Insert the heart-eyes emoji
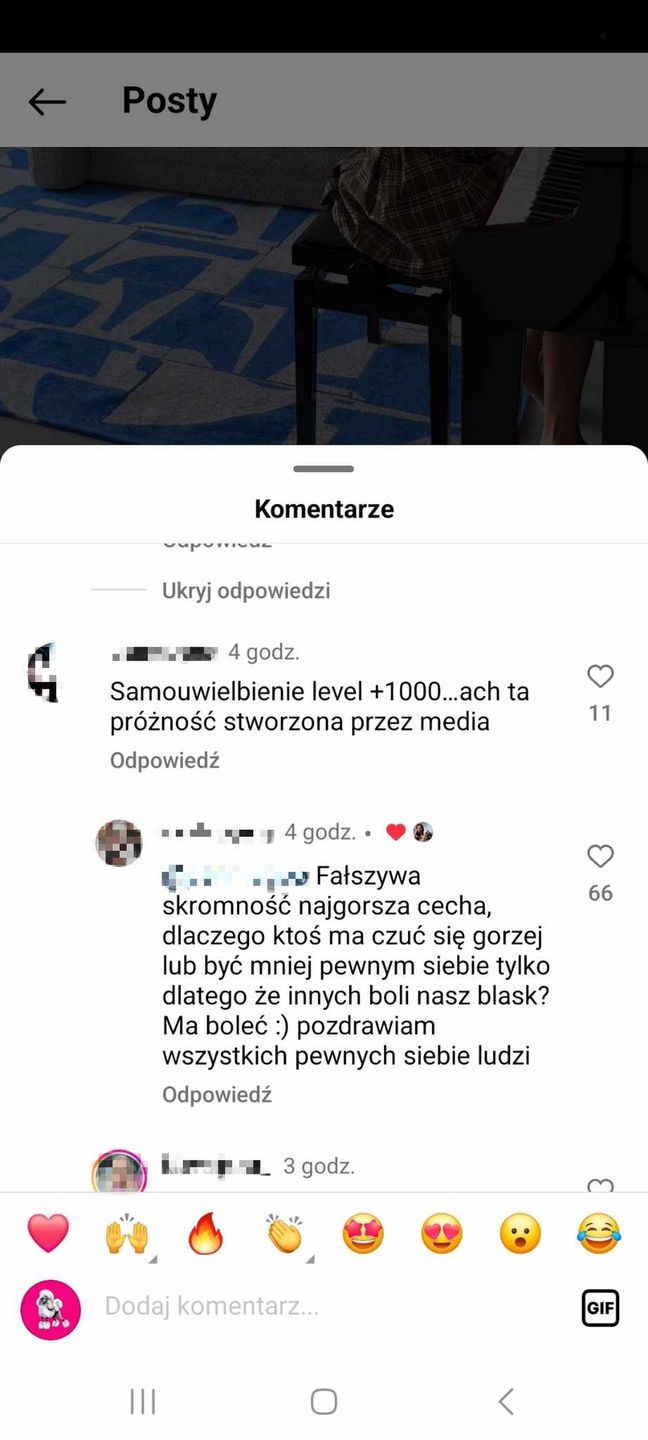The height and width of the screenshot is (1440, 648). (x=441, y=1234)
